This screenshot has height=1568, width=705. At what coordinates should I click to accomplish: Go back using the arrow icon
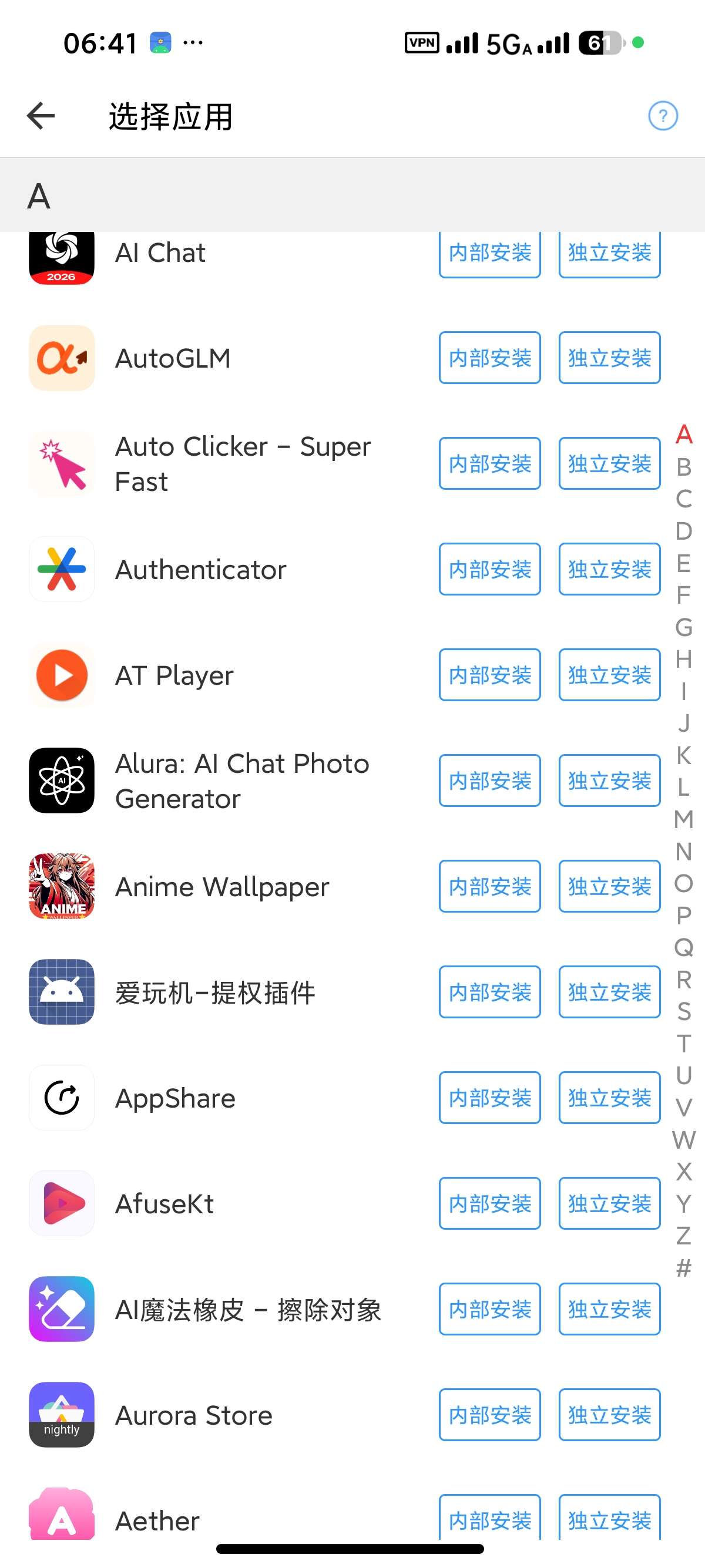41,116
